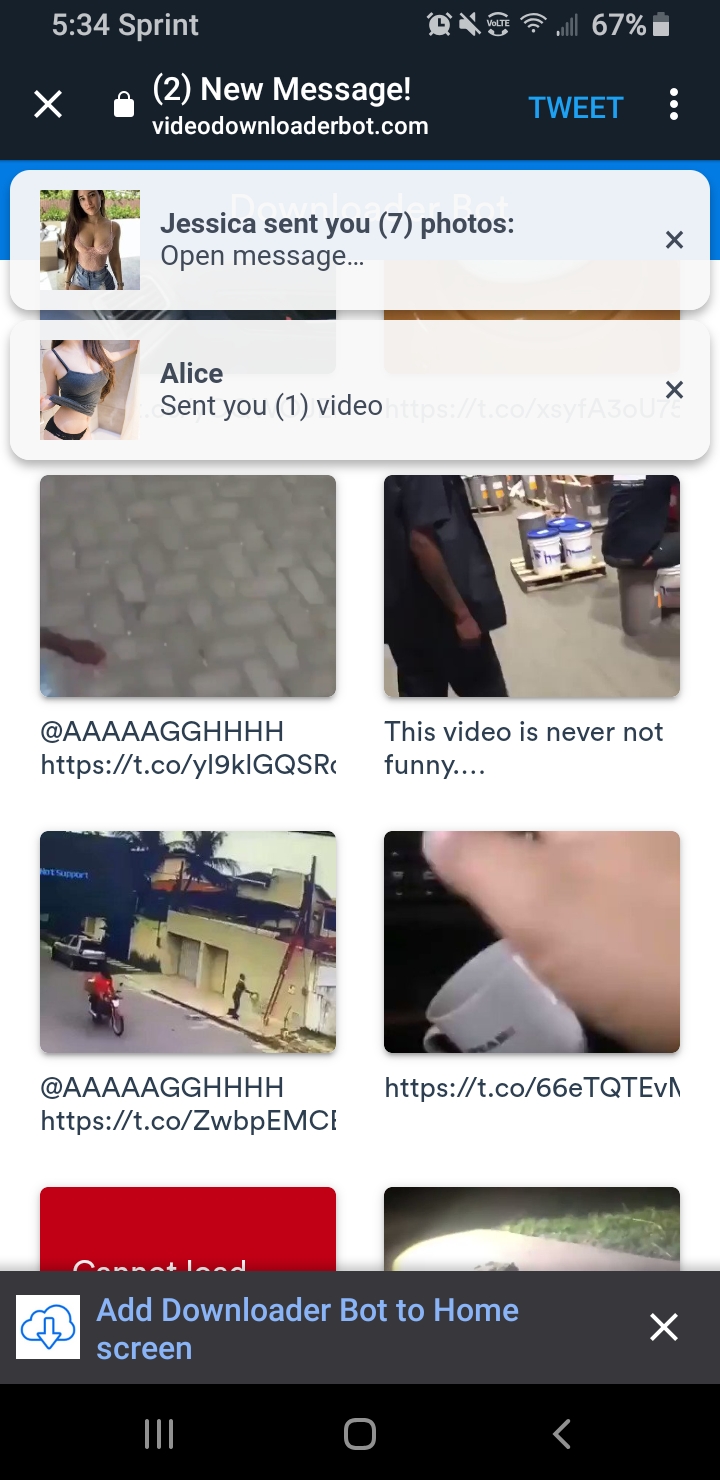Open the white mug video tile

[x=532, y=941]
